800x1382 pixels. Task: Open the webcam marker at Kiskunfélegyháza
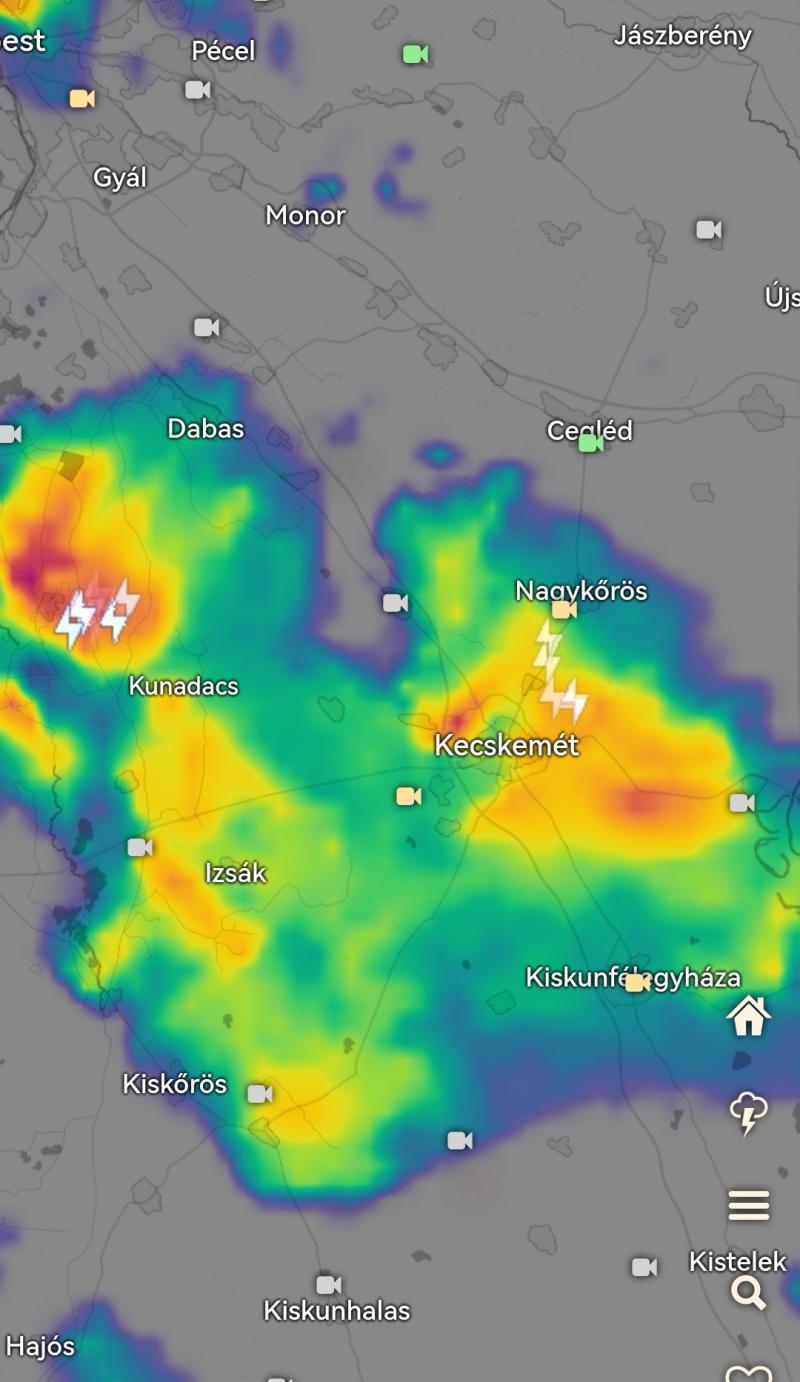click(x=637, y=983)
